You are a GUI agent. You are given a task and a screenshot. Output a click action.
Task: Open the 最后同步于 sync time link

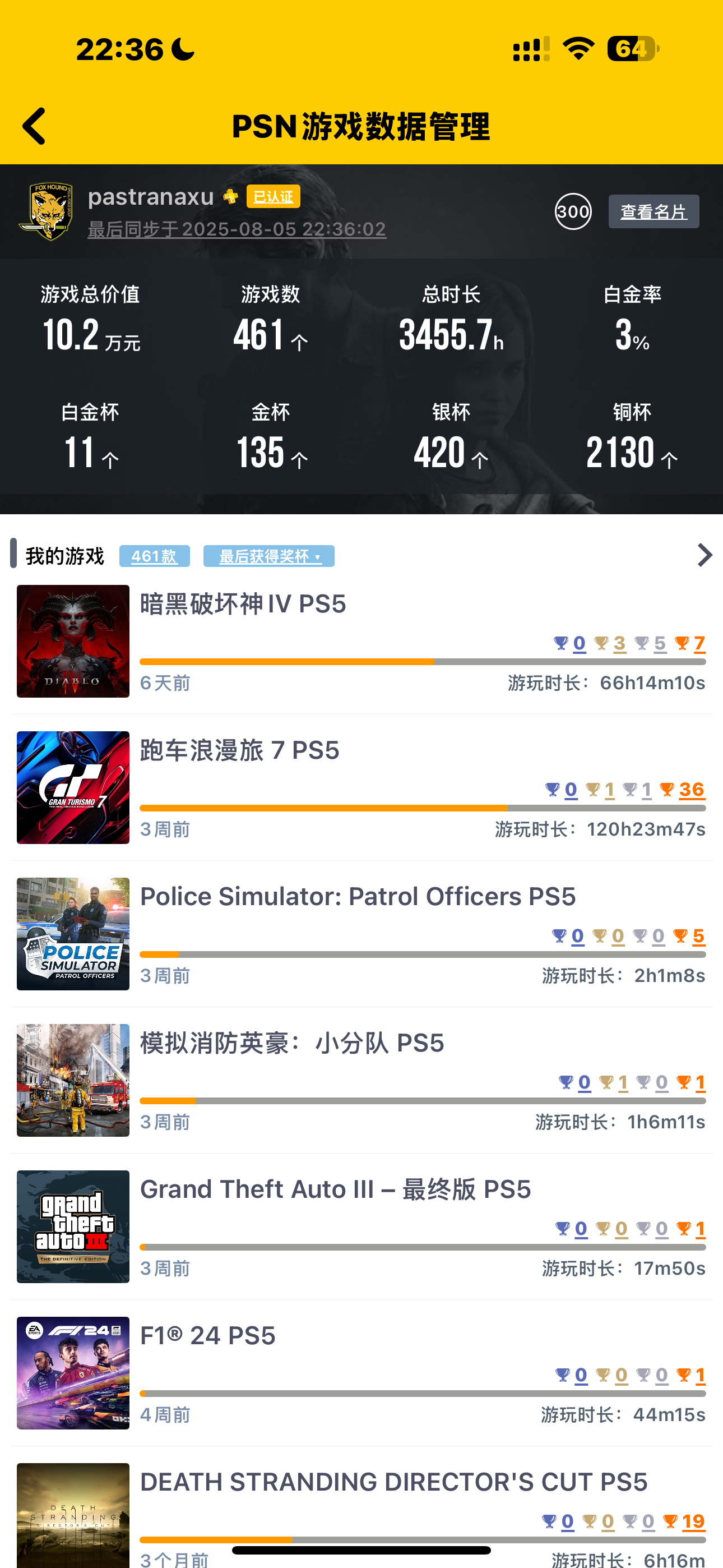click(x=237, y=229)
